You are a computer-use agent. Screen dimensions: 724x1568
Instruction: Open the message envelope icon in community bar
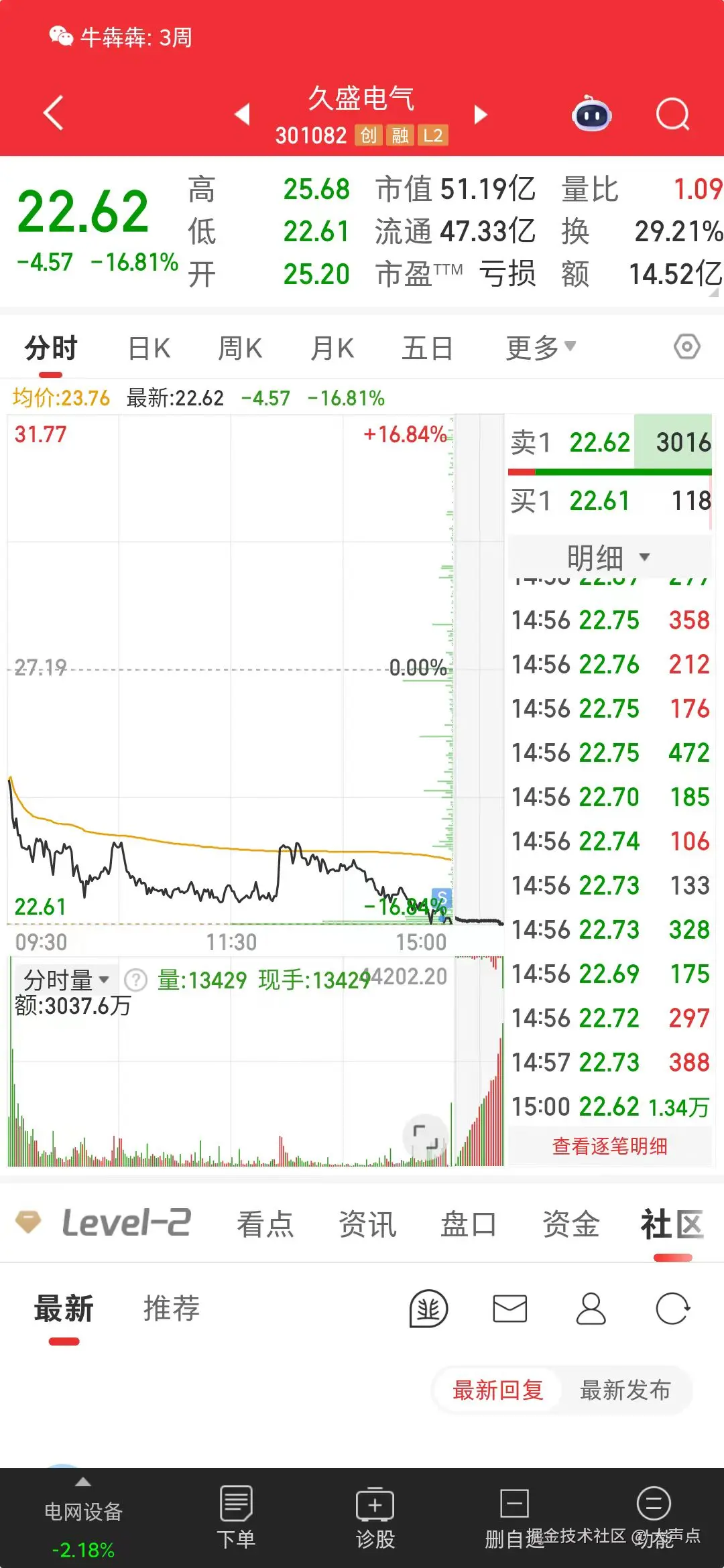(x=509, y=1309)
